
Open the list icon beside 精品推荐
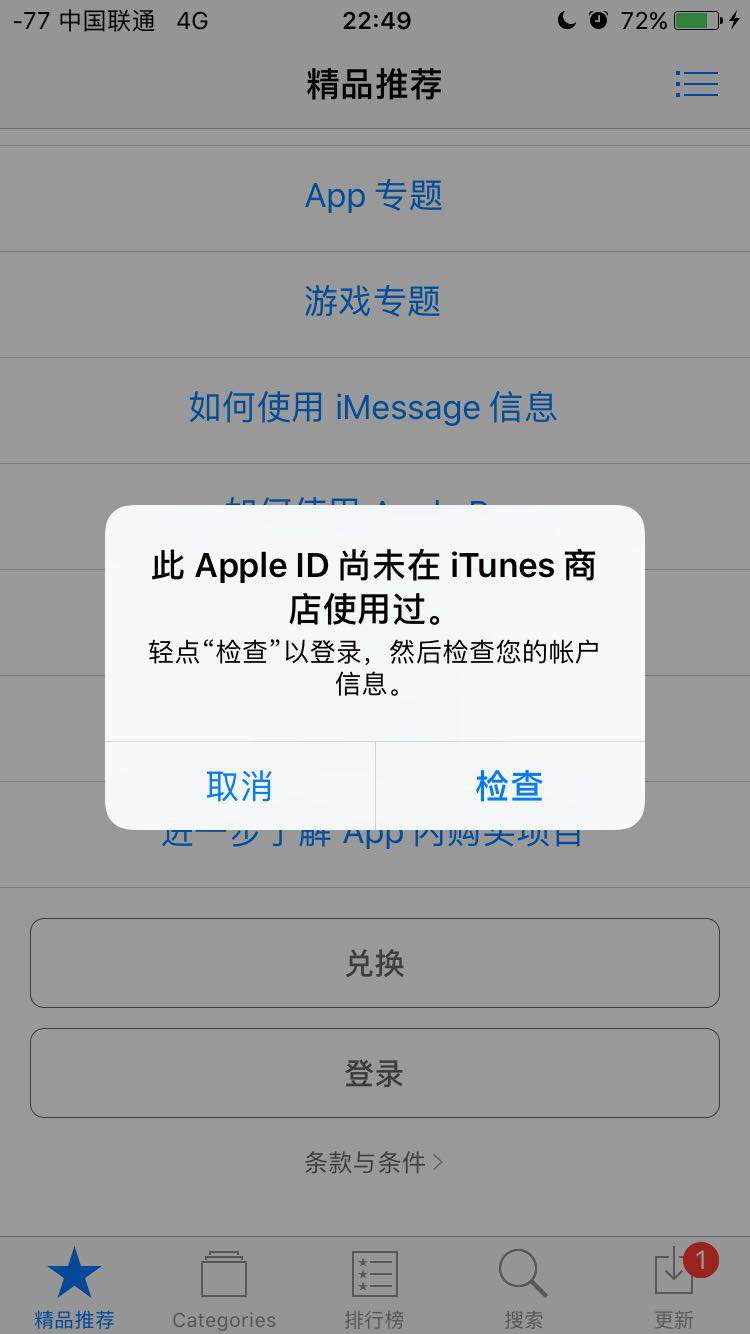[x=696, y=84]
